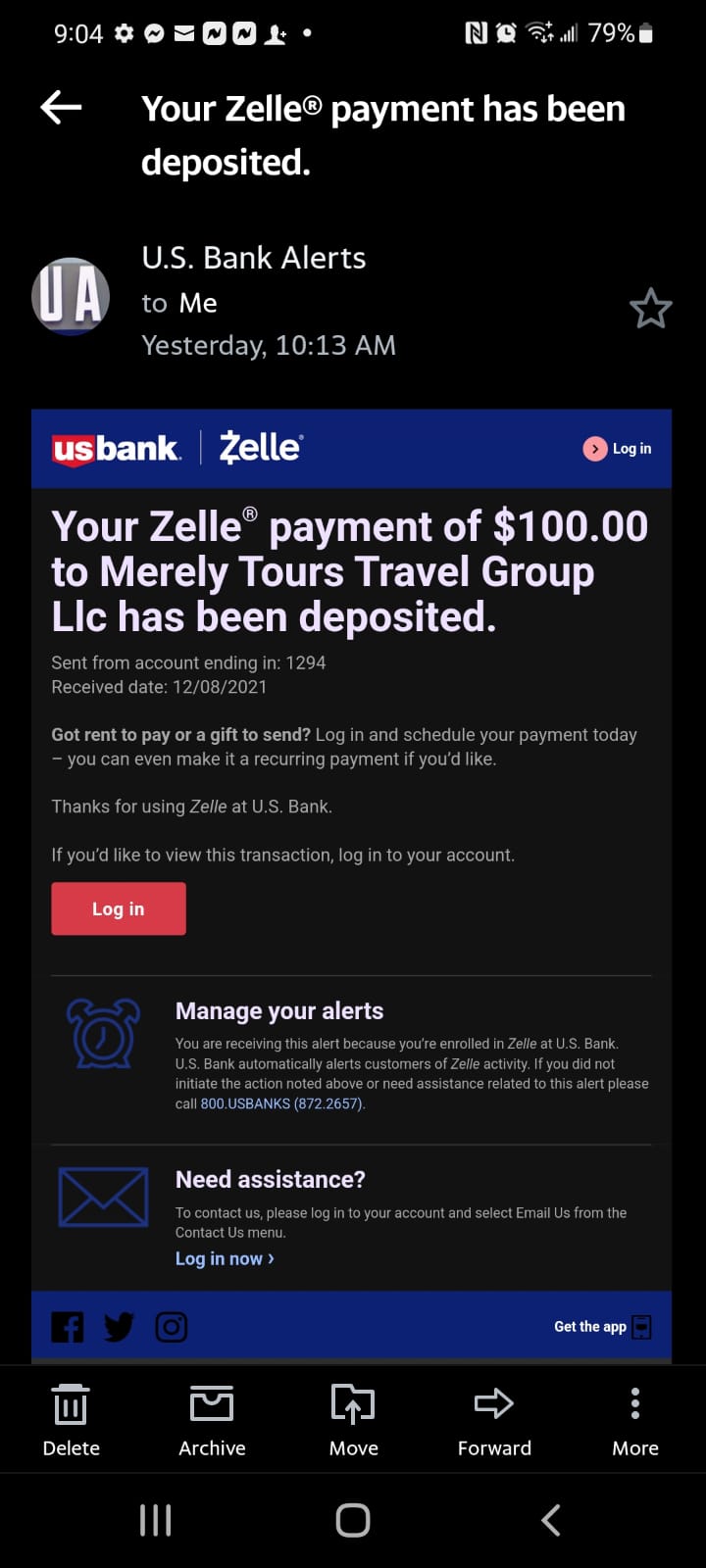
Task: Tap the Log in link in the blue header
Action: click(x=617, y=449)
